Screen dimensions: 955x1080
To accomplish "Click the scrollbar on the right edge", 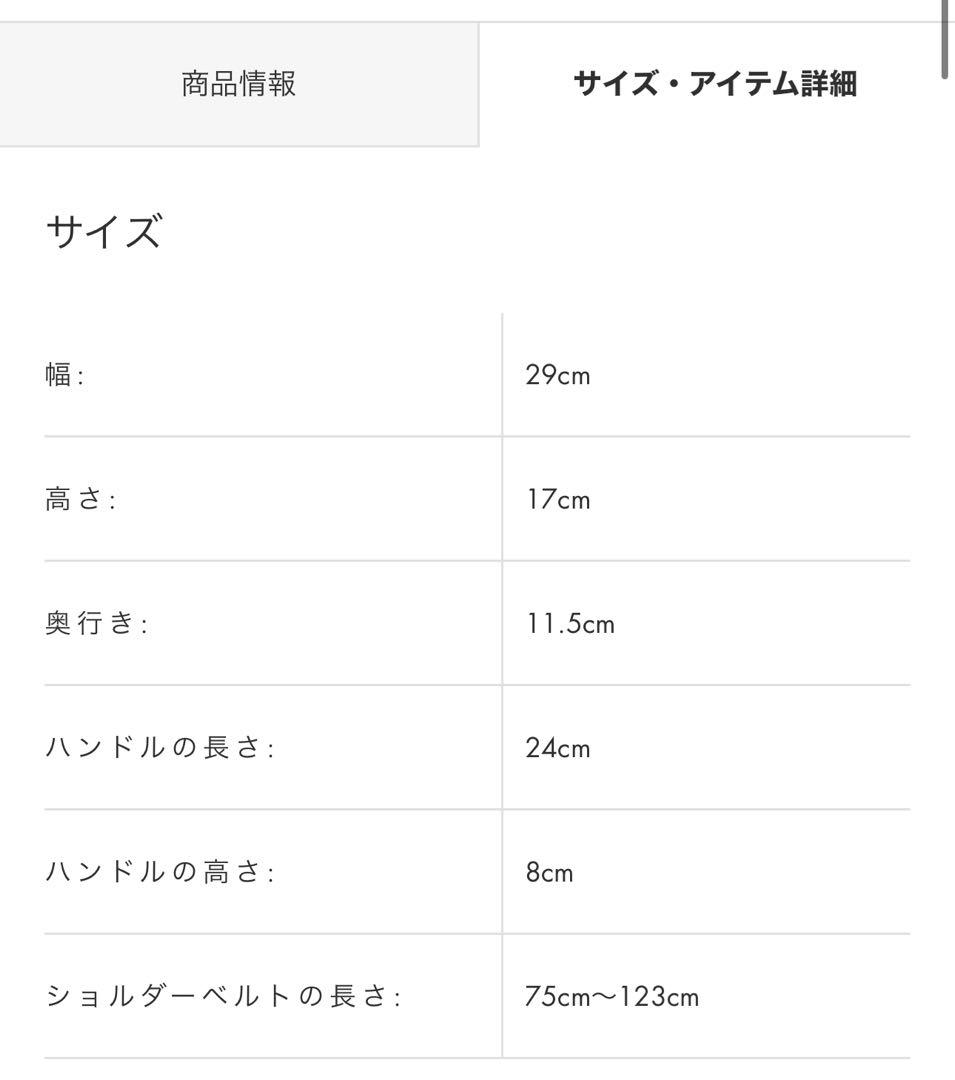I will coord(946,40).
